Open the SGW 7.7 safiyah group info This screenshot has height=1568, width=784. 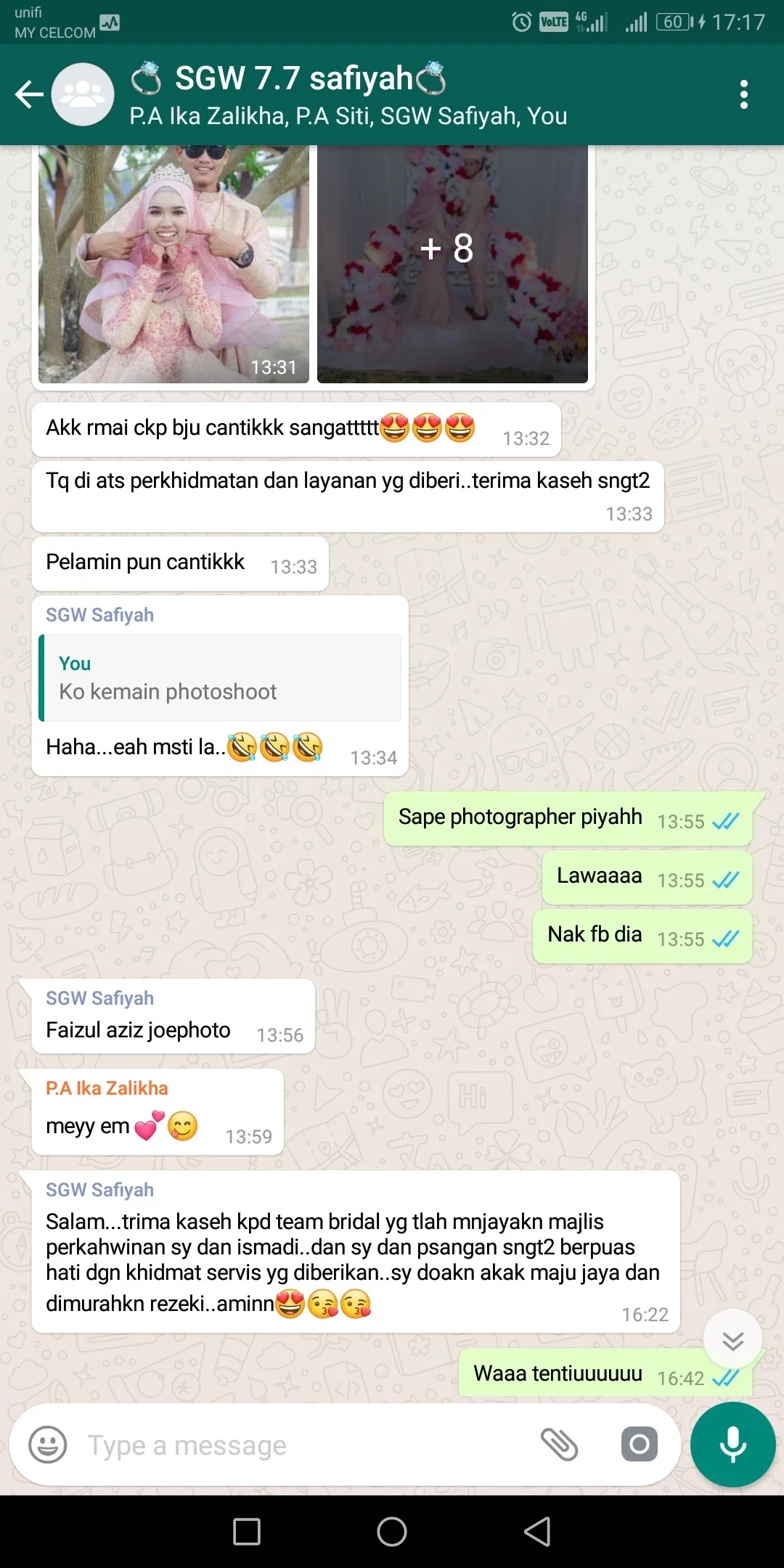[x=348, y=94]
